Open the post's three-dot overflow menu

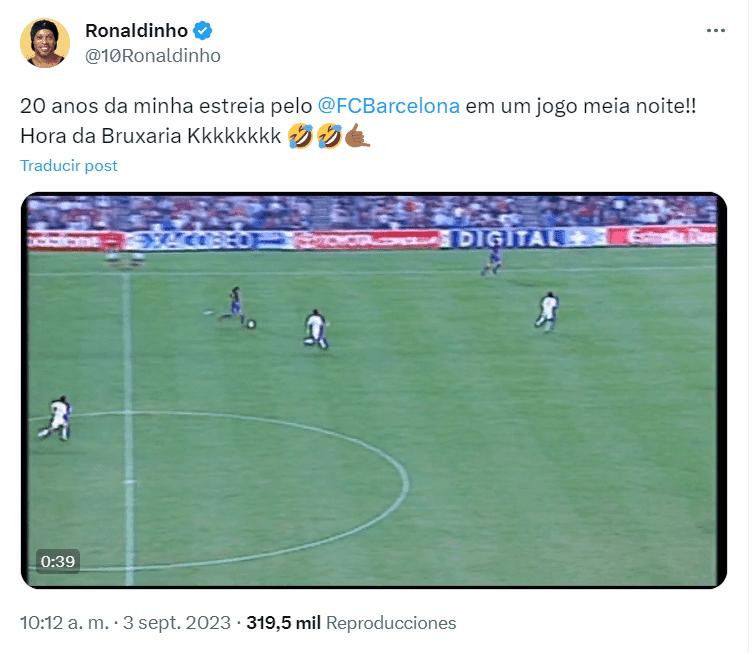[715, 31]
